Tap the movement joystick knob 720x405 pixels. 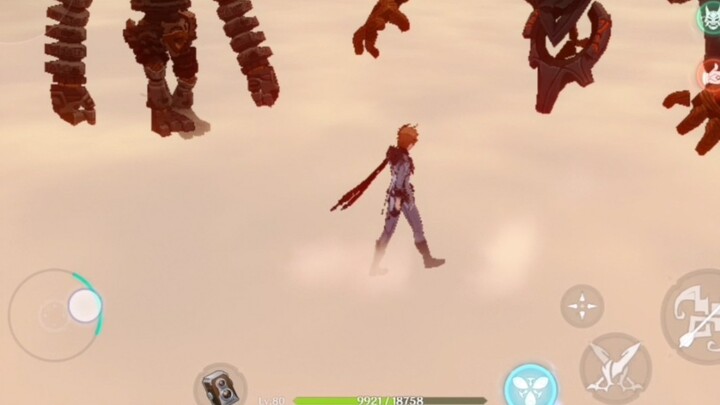[84, 306]
